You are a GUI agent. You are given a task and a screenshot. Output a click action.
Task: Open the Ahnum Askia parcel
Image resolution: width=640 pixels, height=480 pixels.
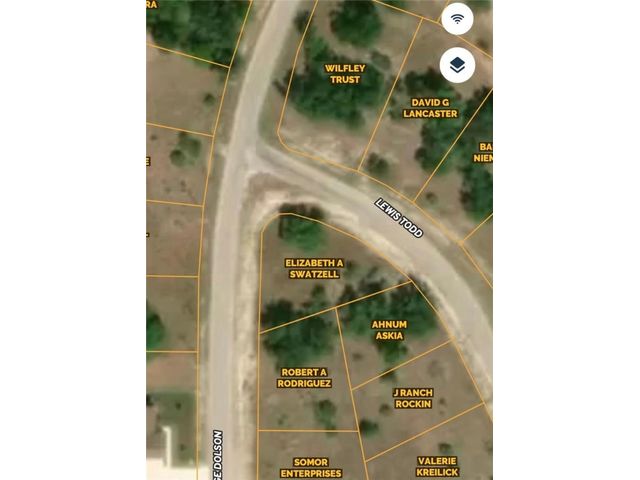(x=389, y=330)
